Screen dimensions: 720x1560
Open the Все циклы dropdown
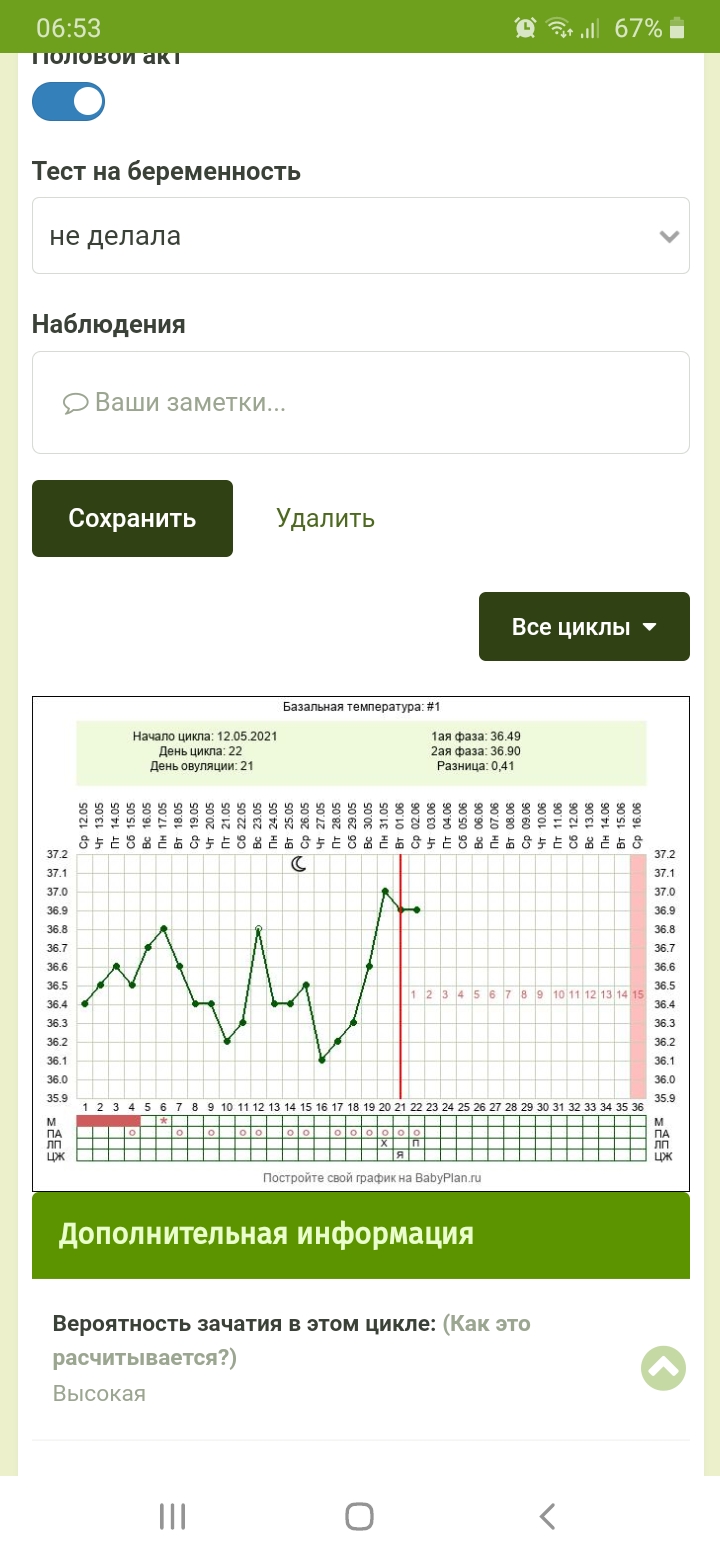pos(584,627)
